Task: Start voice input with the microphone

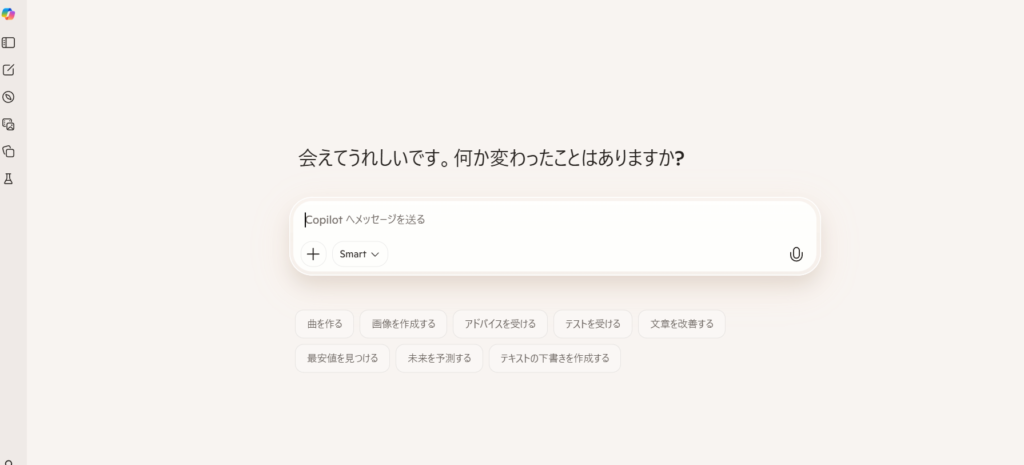Action: tap(796, 254)
